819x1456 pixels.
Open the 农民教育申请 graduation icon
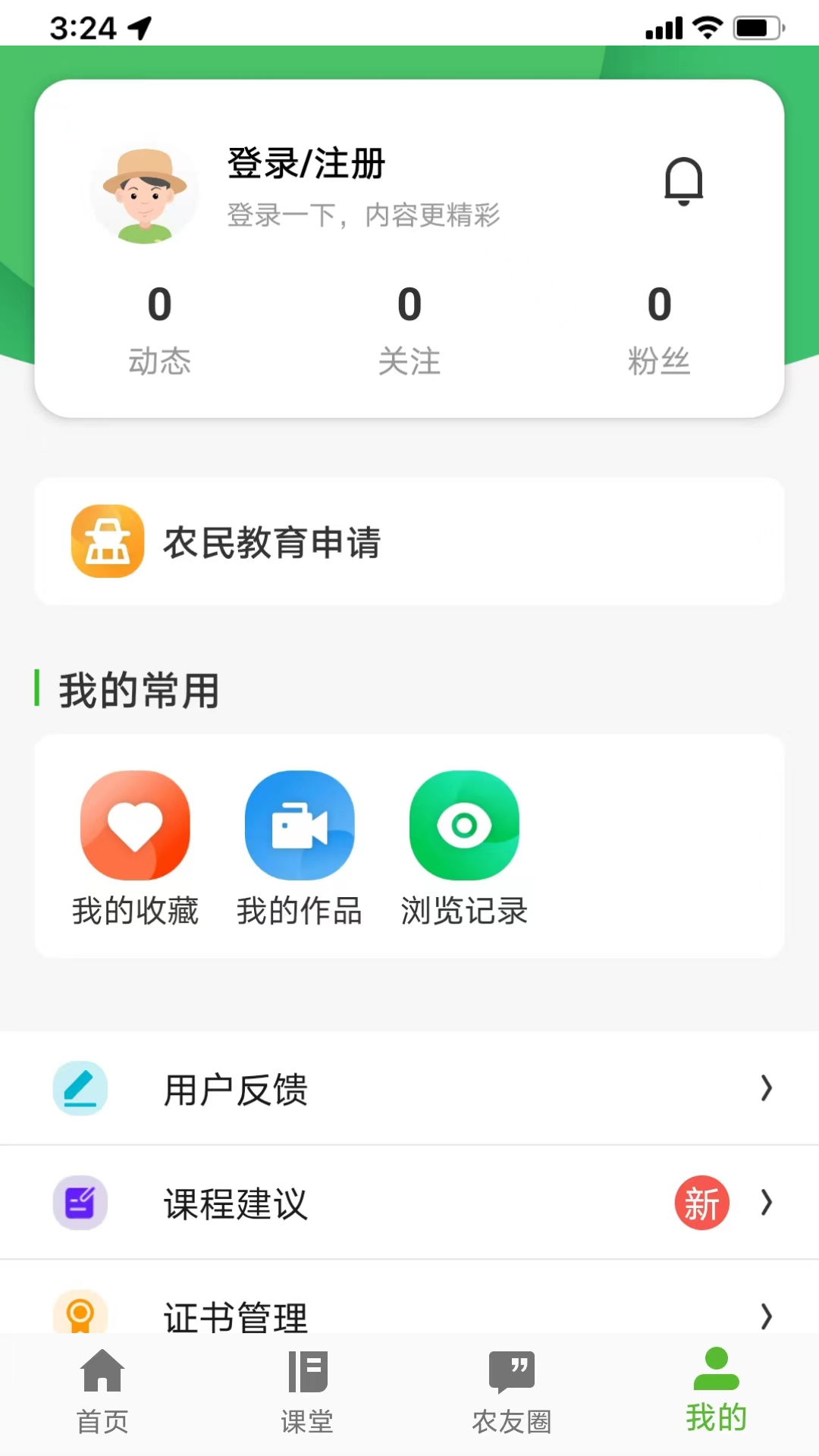click(x=107, y=542)
